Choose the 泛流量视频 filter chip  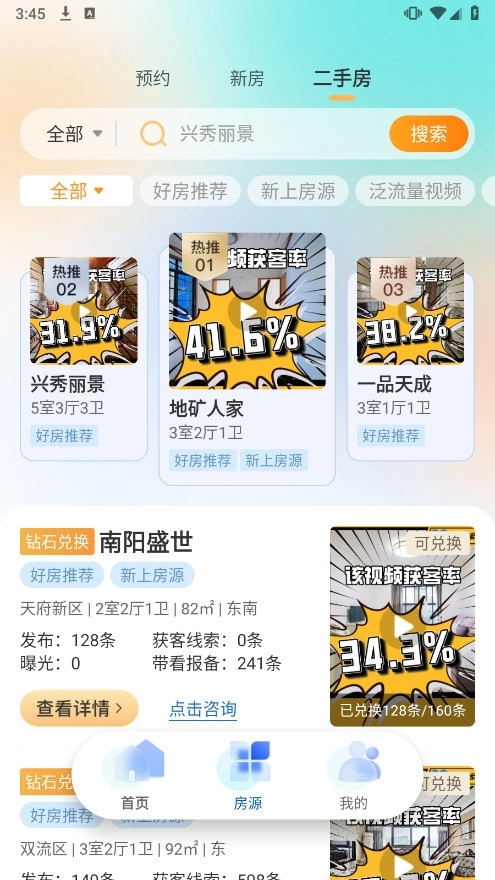pos(415,191)
